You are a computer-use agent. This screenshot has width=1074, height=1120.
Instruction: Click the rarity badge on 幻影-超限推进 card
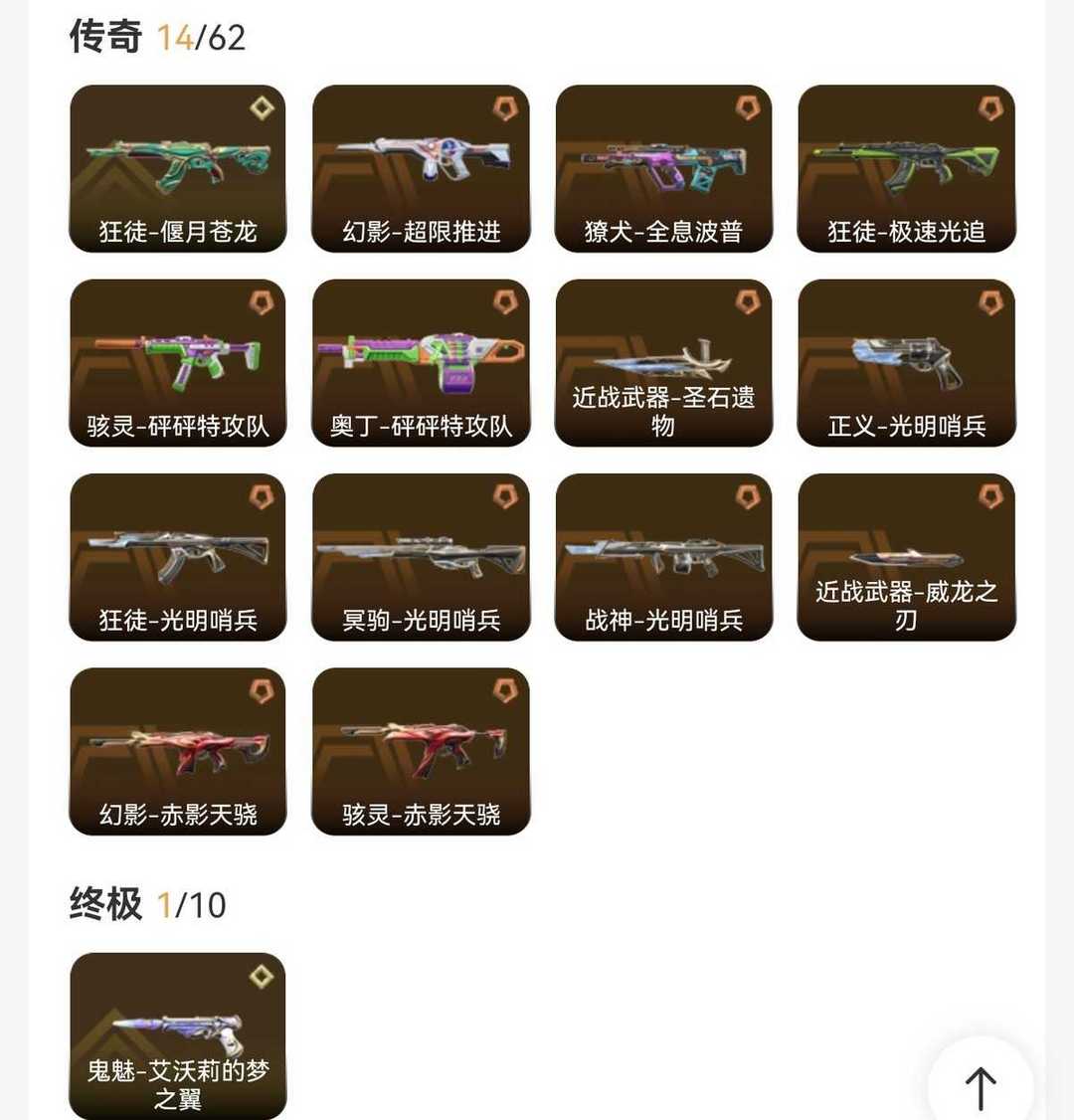(x=503, y=109)
